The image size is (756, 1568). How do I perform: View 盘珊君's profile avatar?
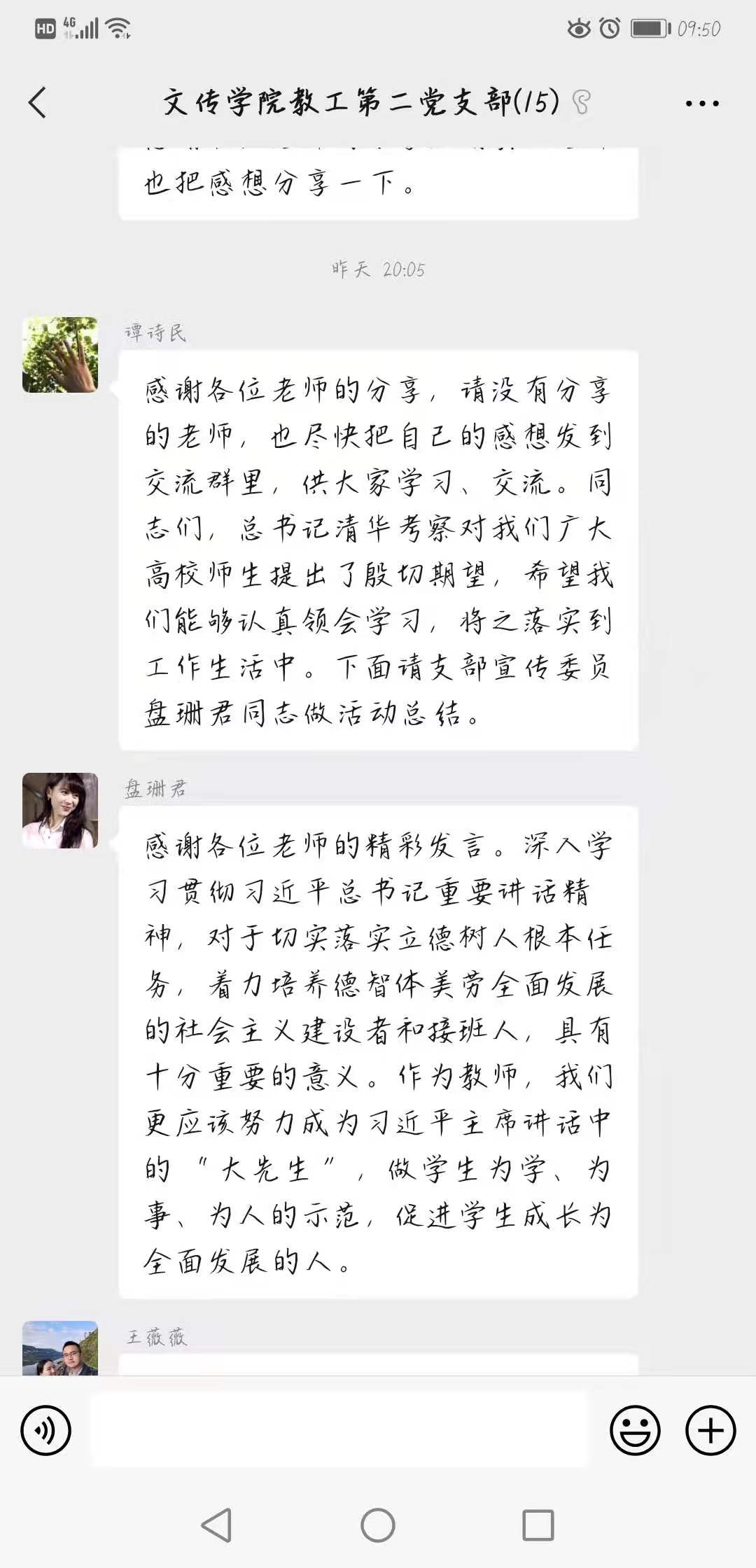tap(60, 811)
